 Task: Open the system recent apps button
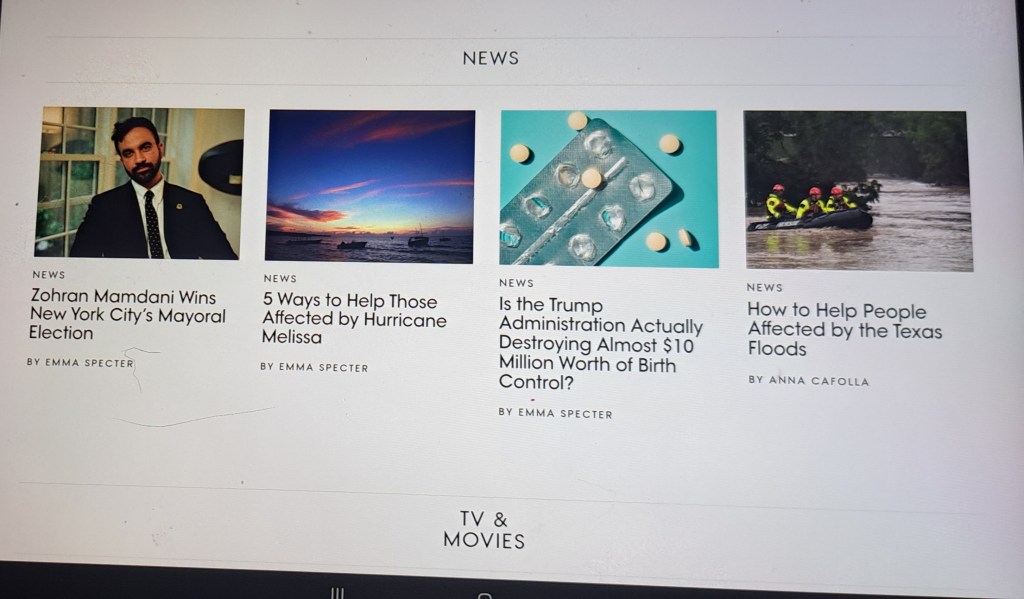tap(337, 593)
